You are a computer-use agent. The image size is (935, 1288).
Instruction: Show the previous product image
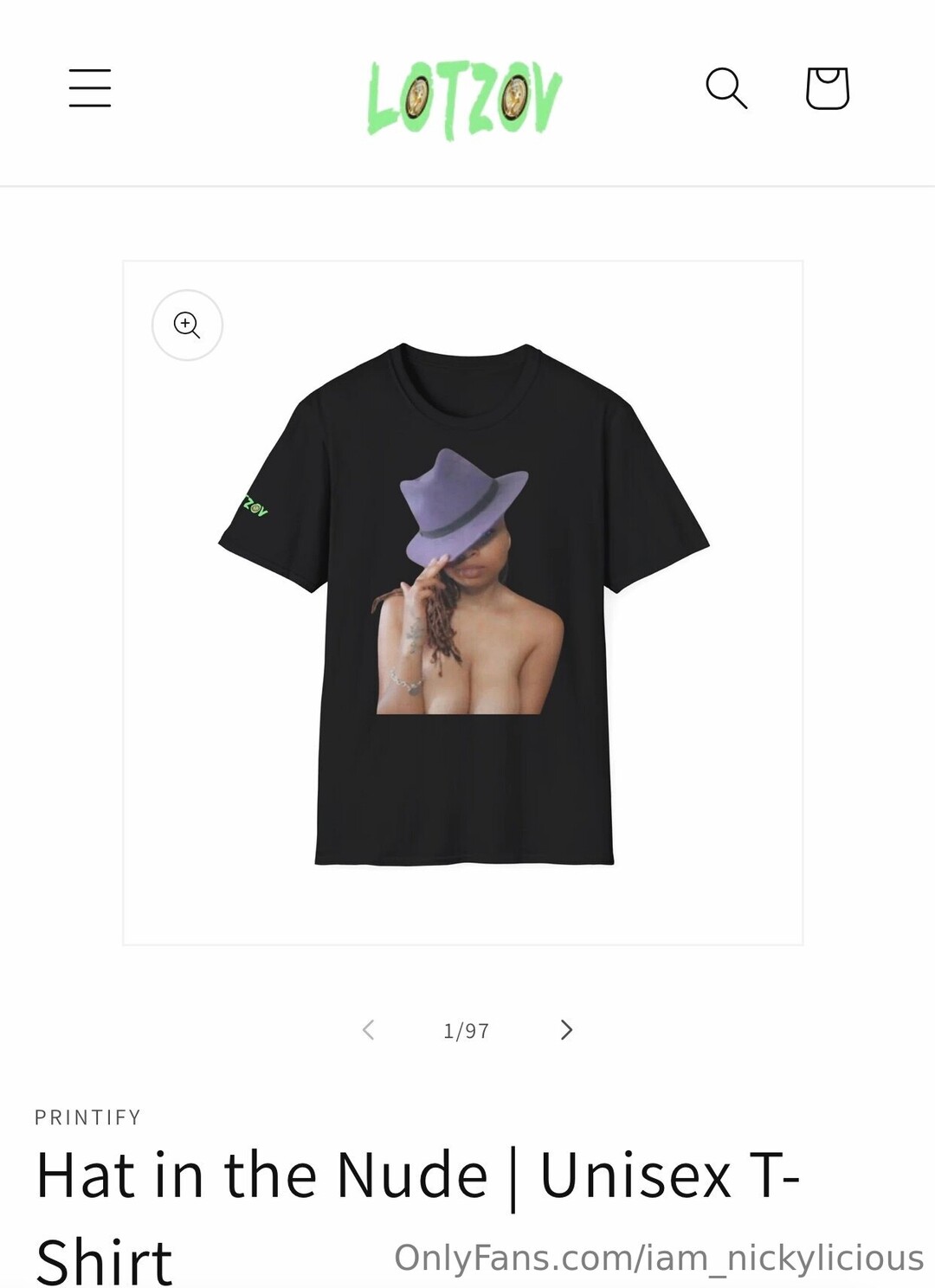368,1030
